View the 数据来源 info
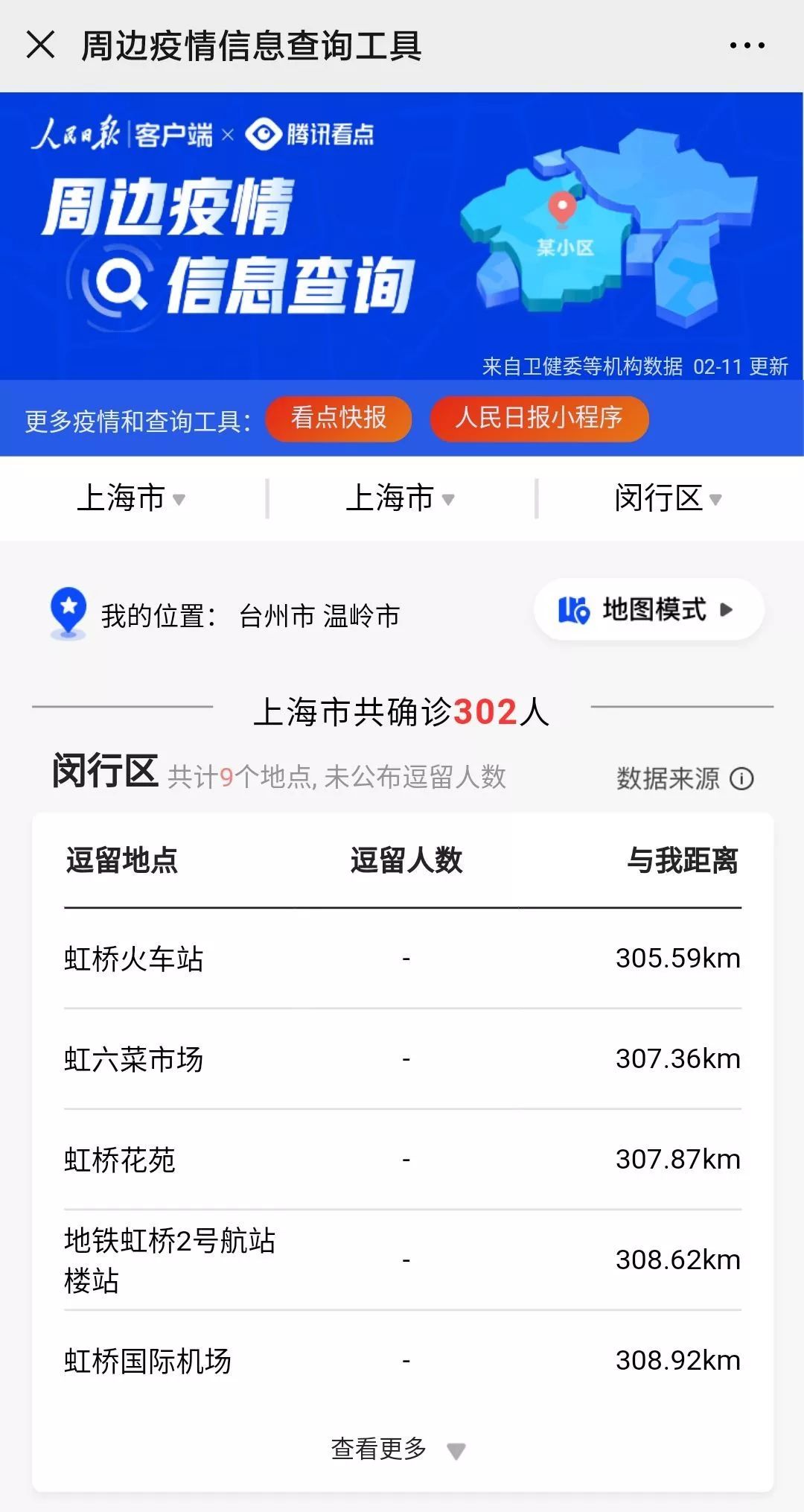This screenshot has height=1512, width=804. click(x=684, y=779)
